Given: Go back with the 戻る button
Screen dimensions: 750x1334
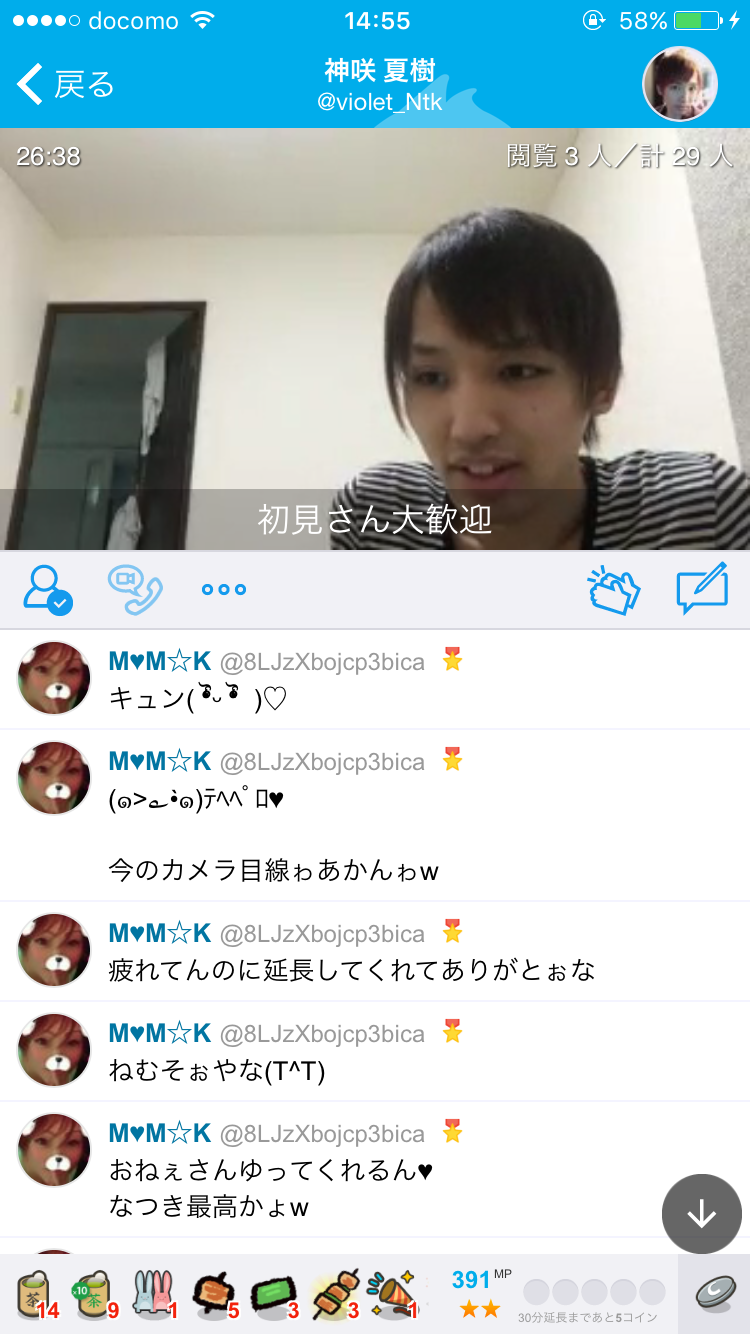Looking at the screenshot, I should [66, 85].
